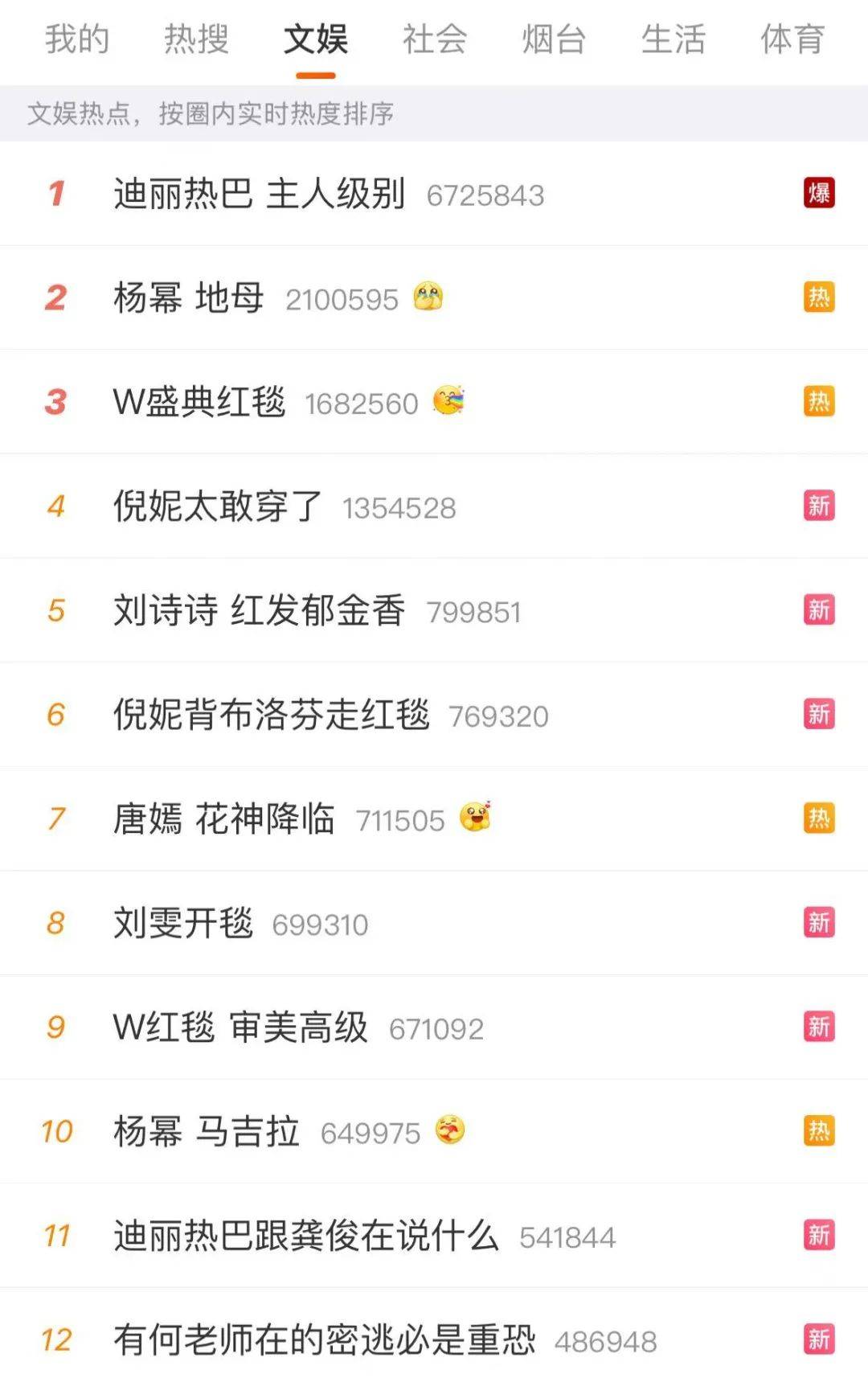Switch to the 我的 tab
The width and height of the screenshot is (868, 1378).
click(76, 39)
